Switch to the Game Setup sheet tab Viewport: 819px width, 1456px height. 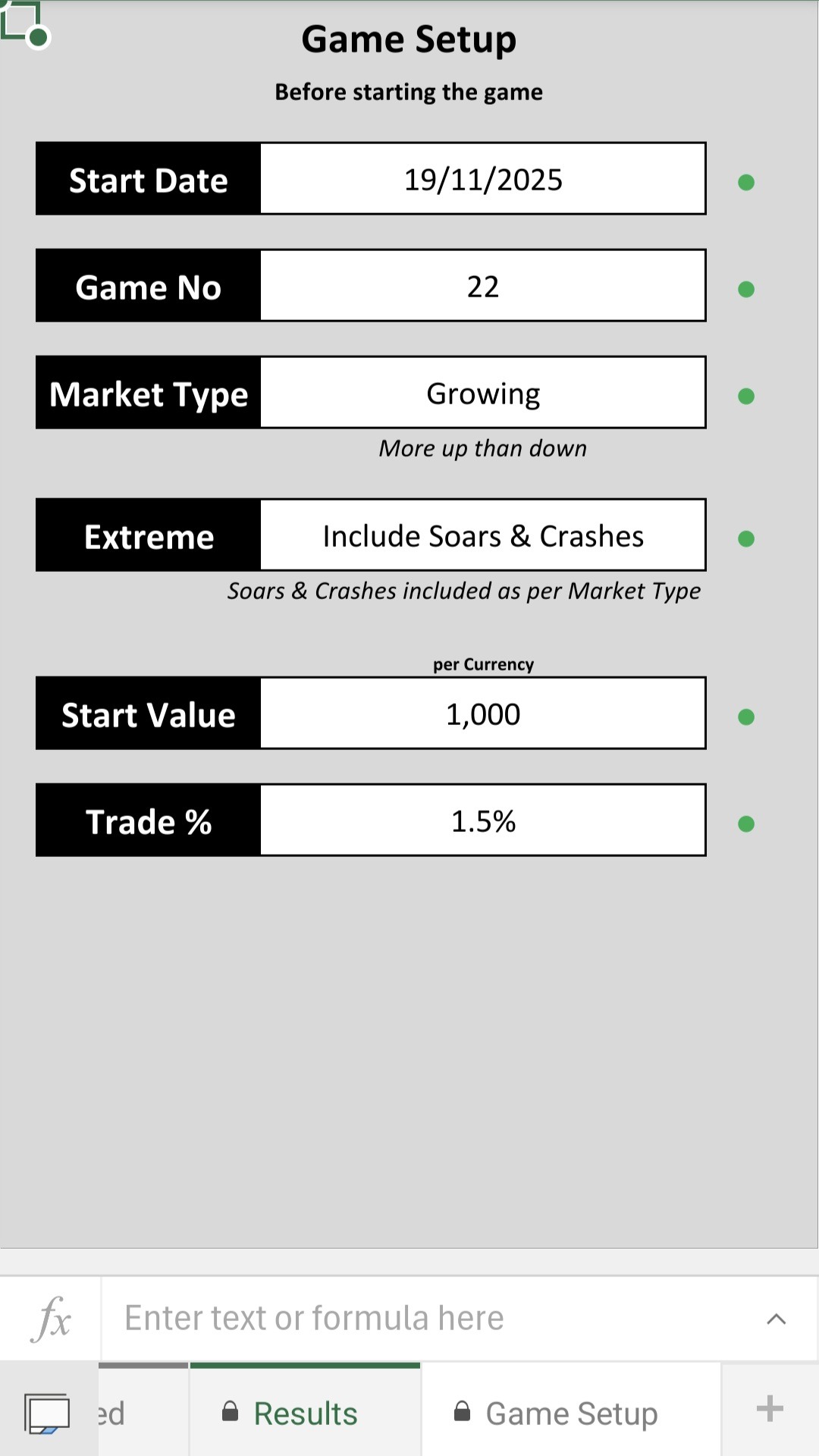coord(570,1414)
